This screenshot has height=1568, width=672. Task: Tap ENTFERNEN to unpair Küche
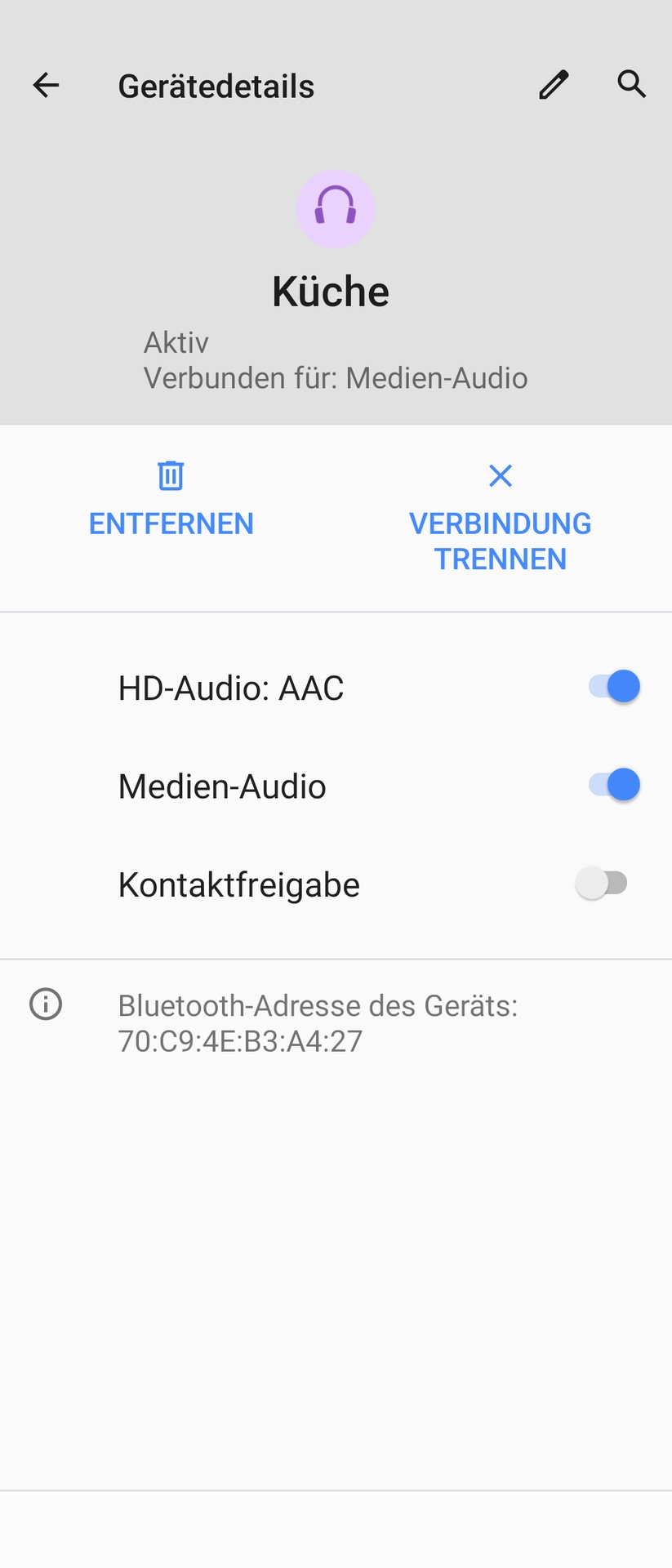click(x=171, y=523)
